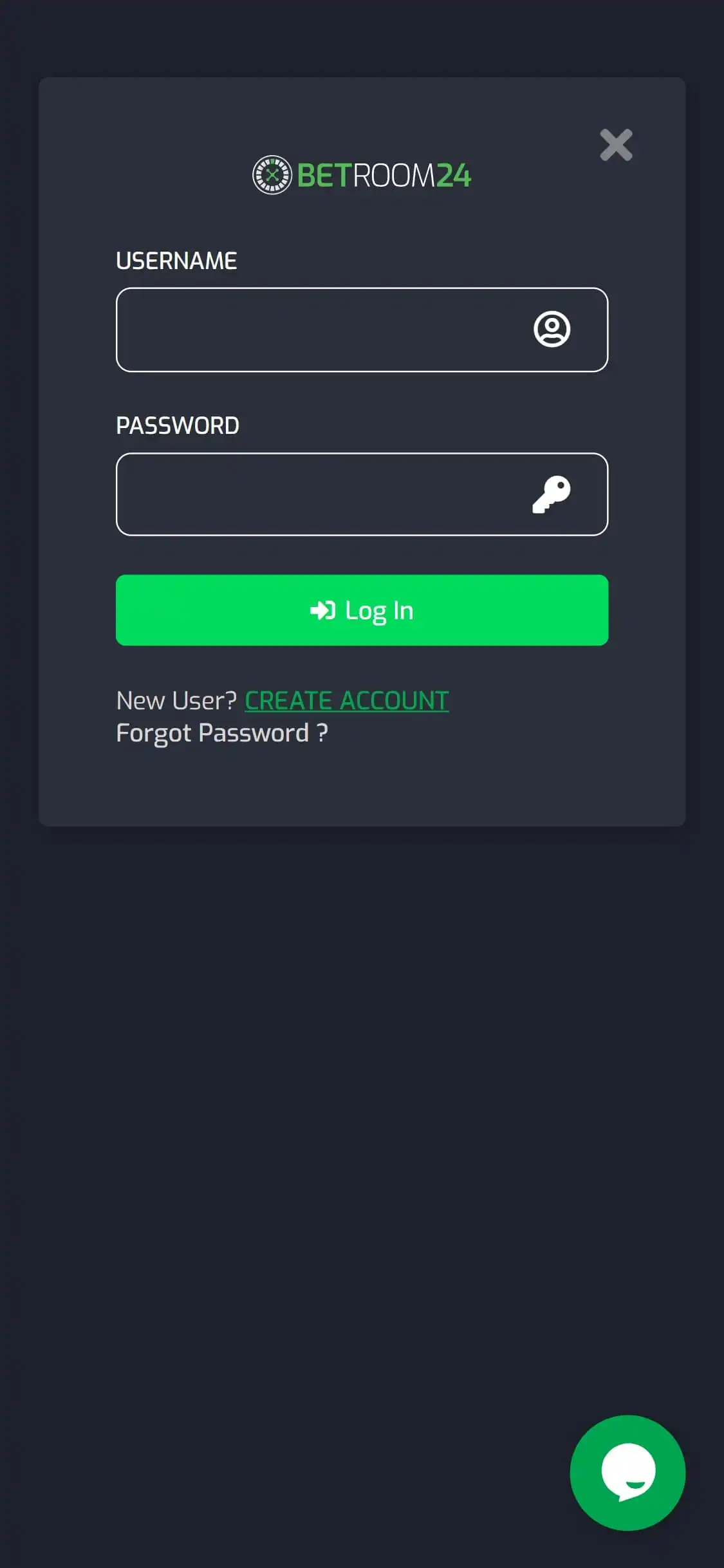This screenshot has width=724, height=1568.
Task: Open the Create Account link
Action: [346, 700]
